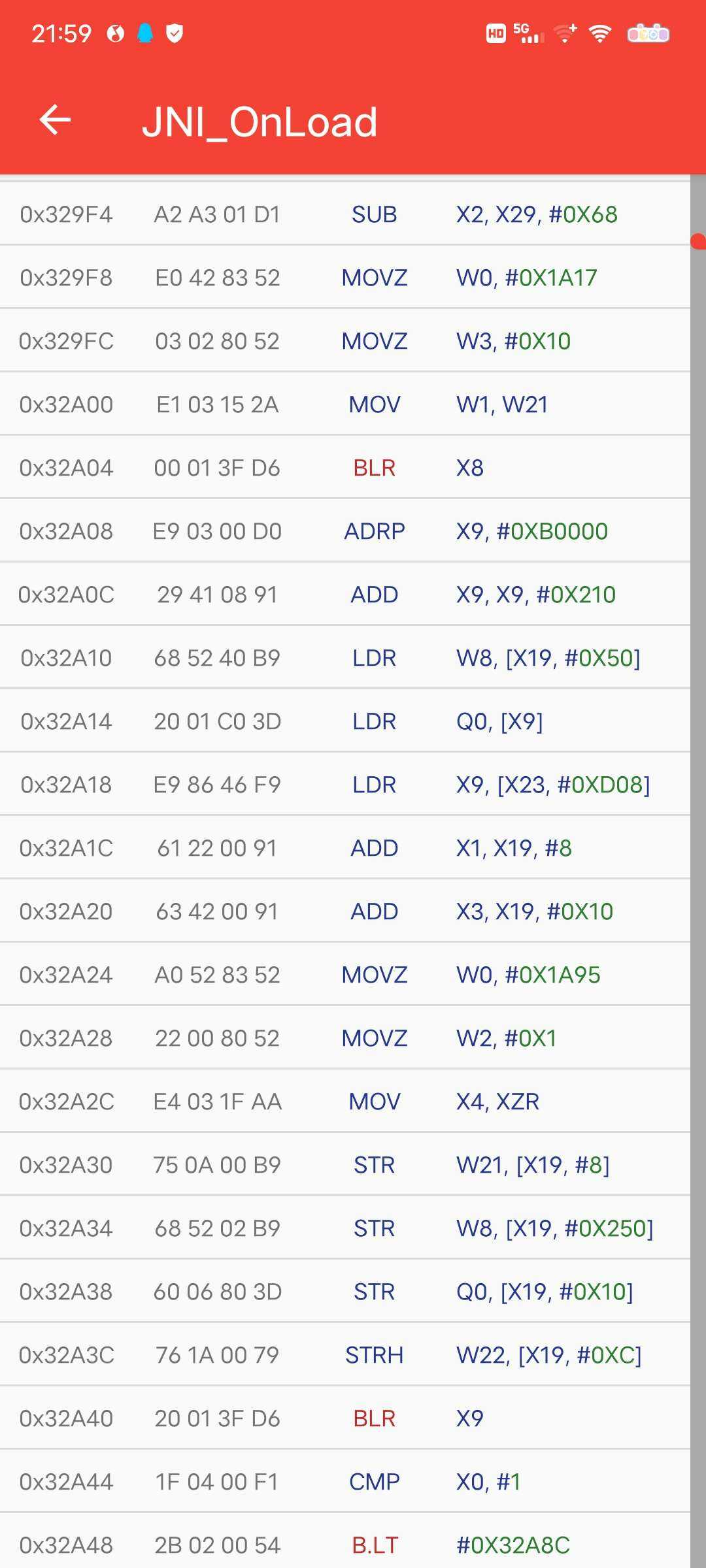Viewport: 706px width, 1568px height.
Task: Go back using the arrow icon
Action: click(x=55, y=120)
